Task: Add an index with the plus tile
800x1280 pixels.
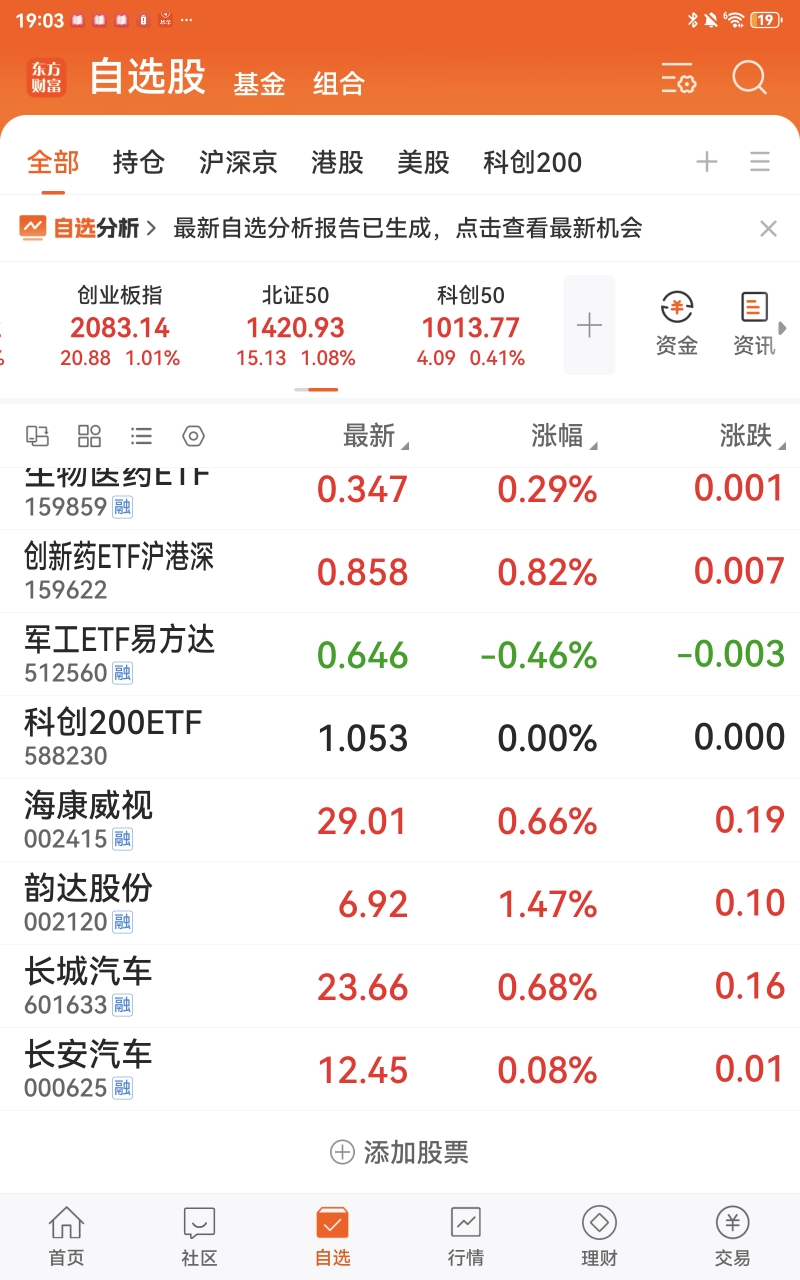Action: 589,326
